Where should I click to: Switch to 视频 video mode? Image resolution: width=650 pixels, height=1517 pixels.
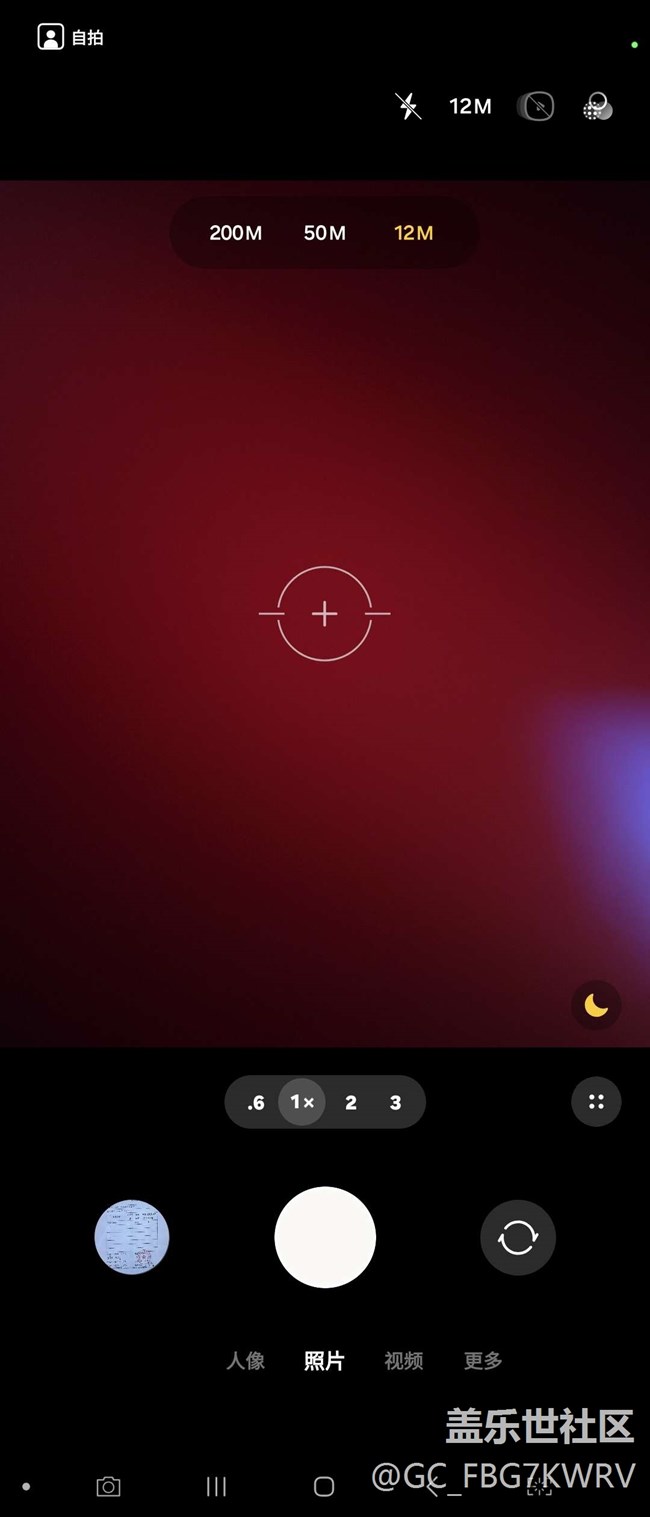tap(404, 1361)
